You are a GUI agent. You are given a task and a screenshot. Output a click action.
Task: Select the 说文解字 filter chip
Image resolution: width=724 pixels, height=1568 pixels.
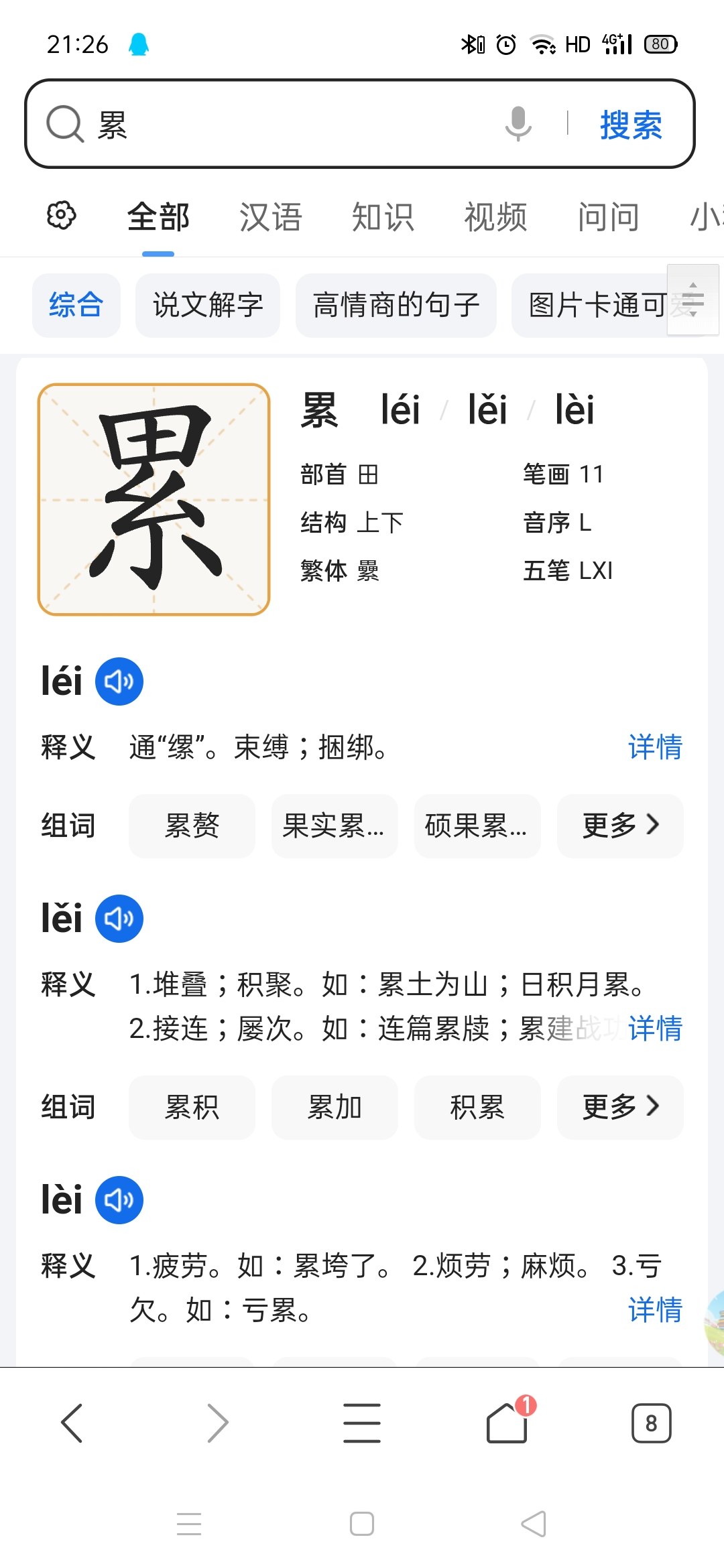coord(208,306)
